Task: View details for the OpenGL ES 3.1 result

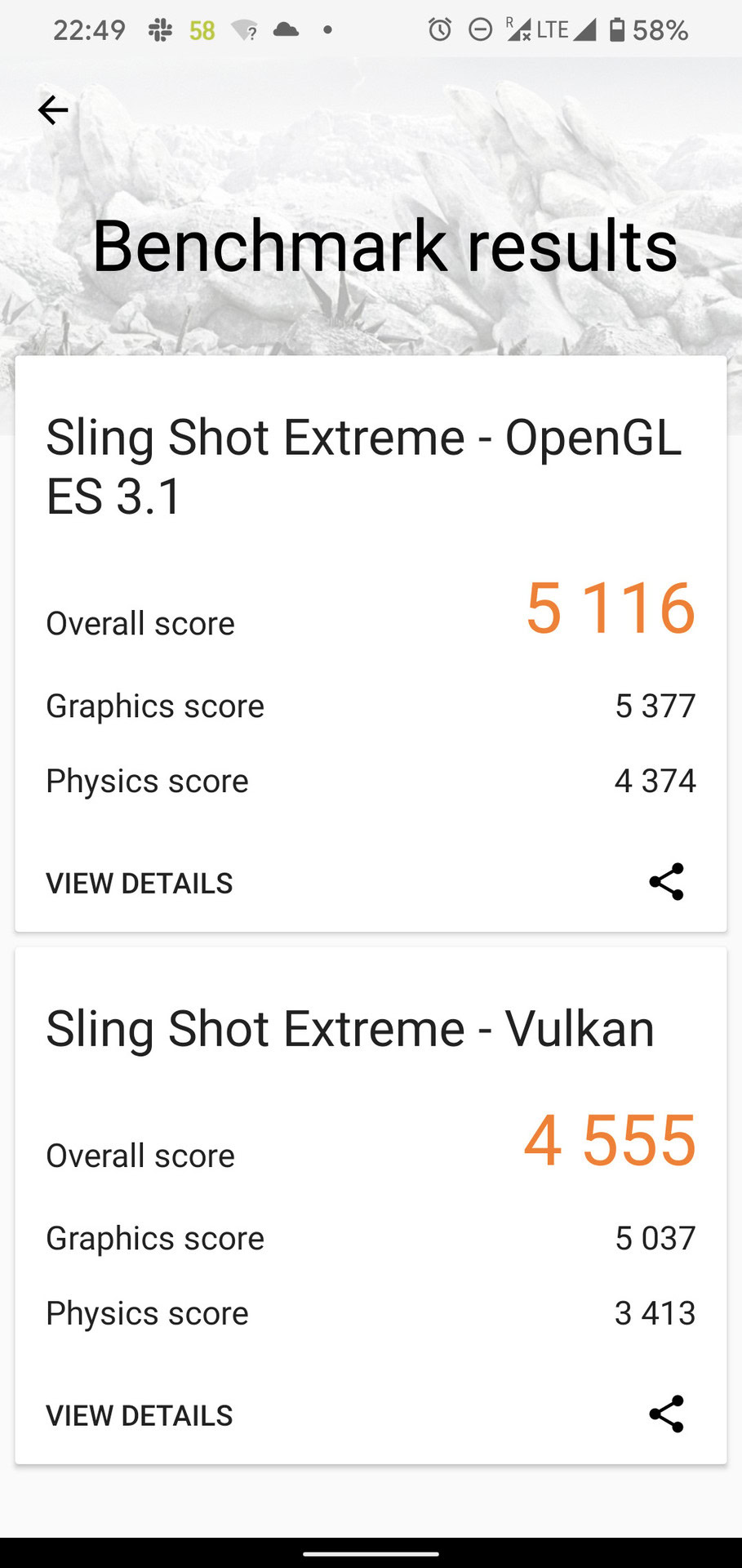Action: coord(140,883)
